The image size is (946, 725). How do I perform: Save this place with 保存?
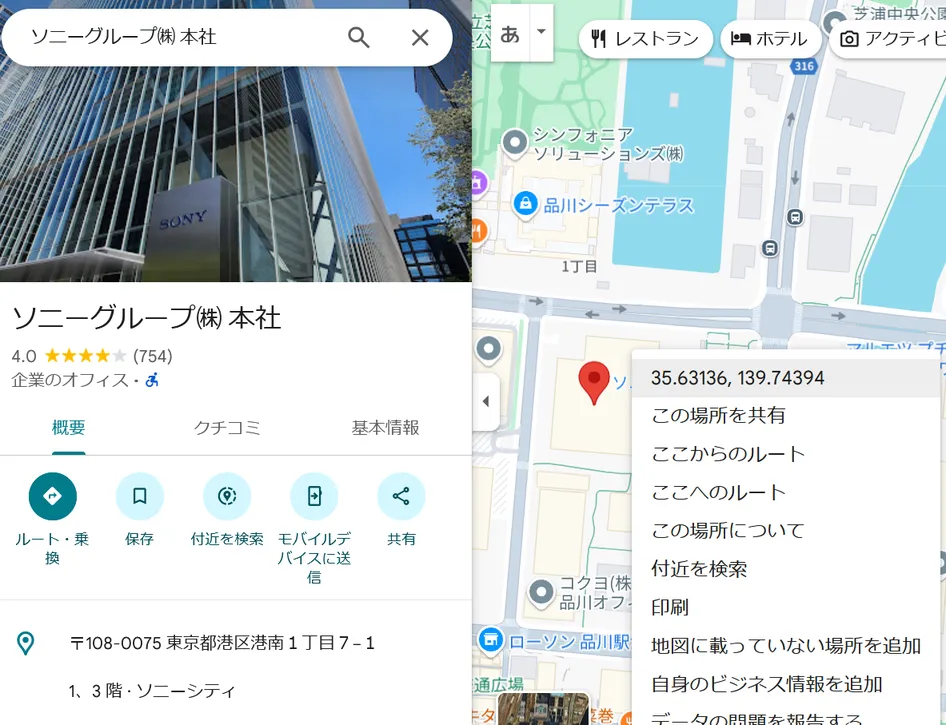click(x=140, y=497)
